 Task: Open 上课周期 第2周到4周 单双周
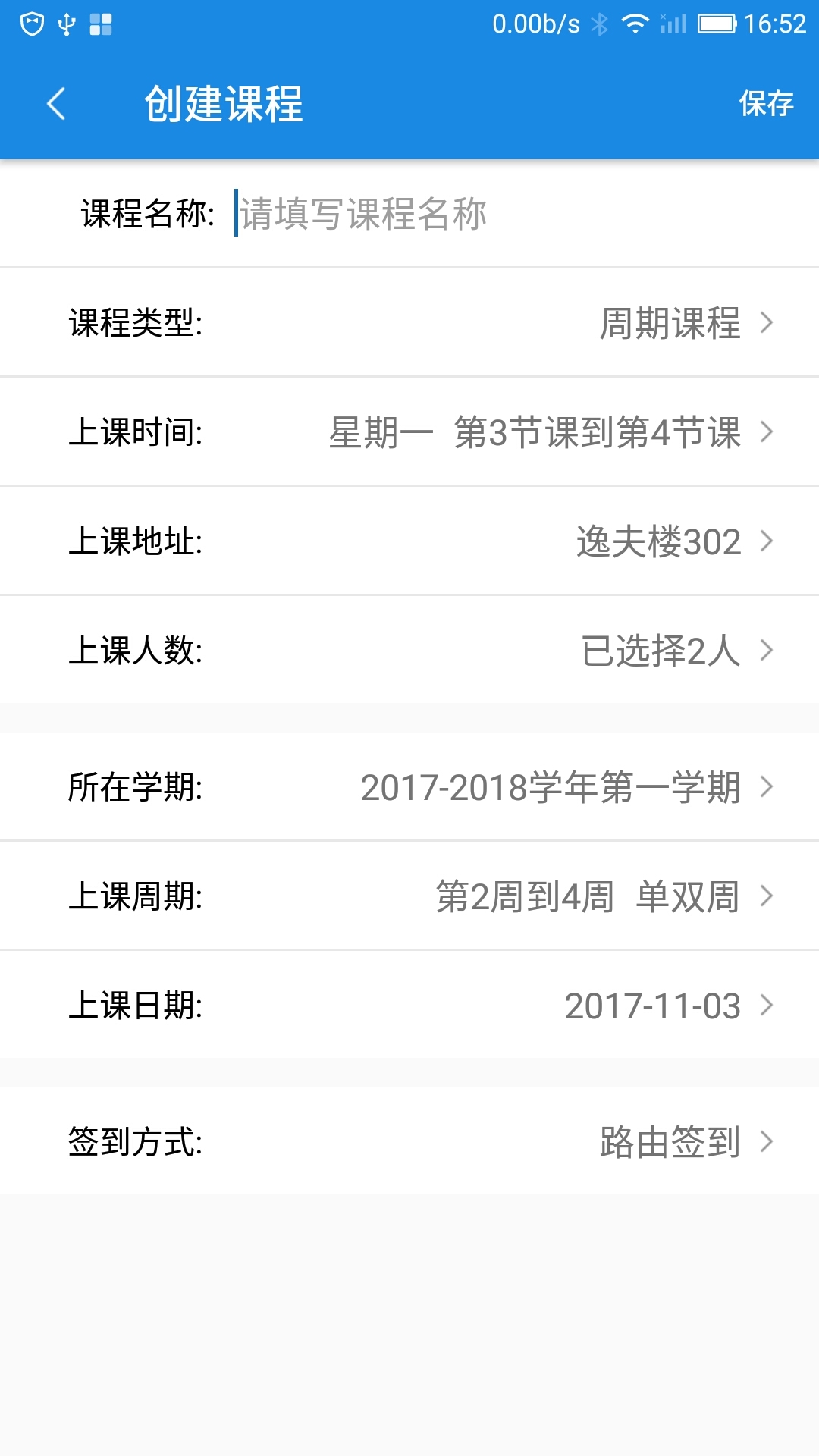[x=409, y=896]
